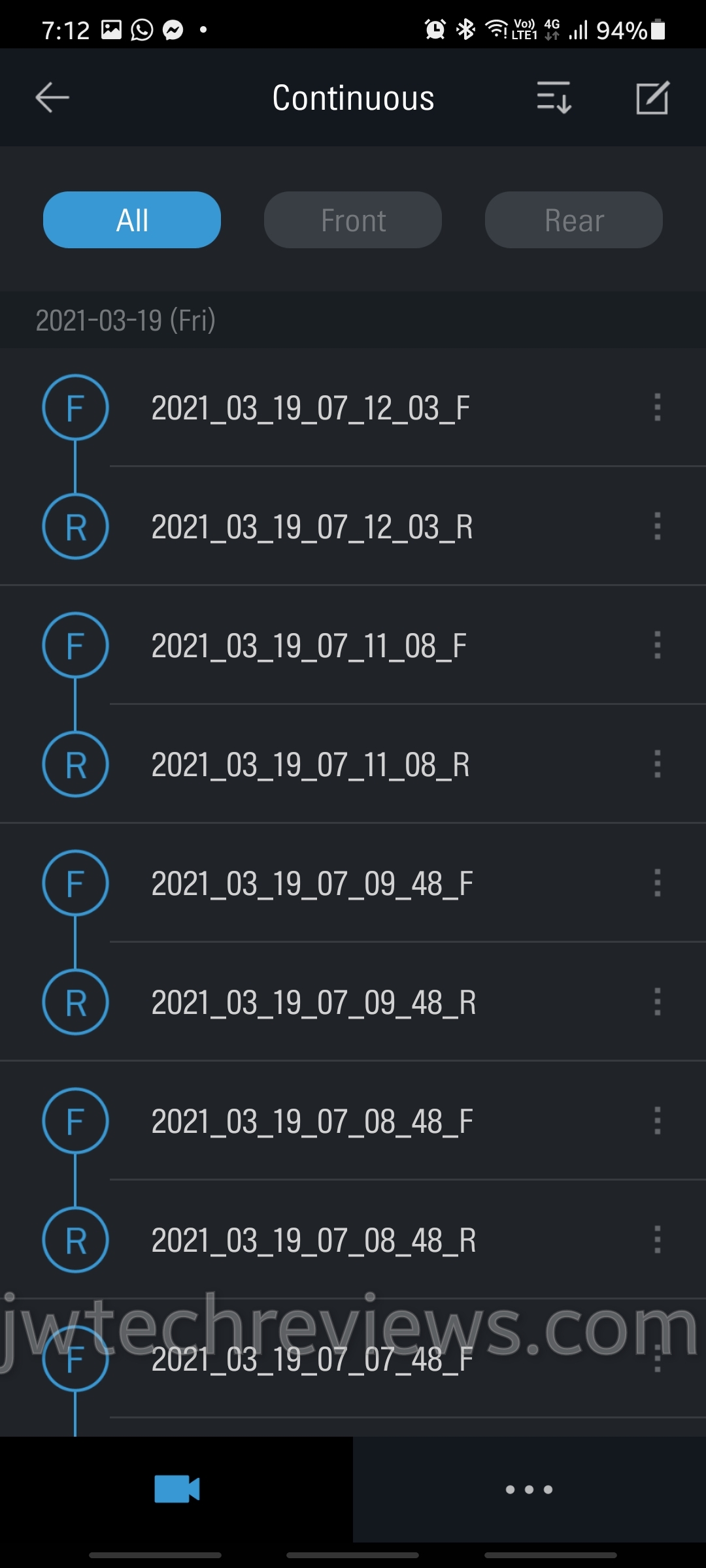Screen dimensions: 706x1568
Task: Play the 2021_03_19_07_11_08_F clip
Action: [309, 646]
